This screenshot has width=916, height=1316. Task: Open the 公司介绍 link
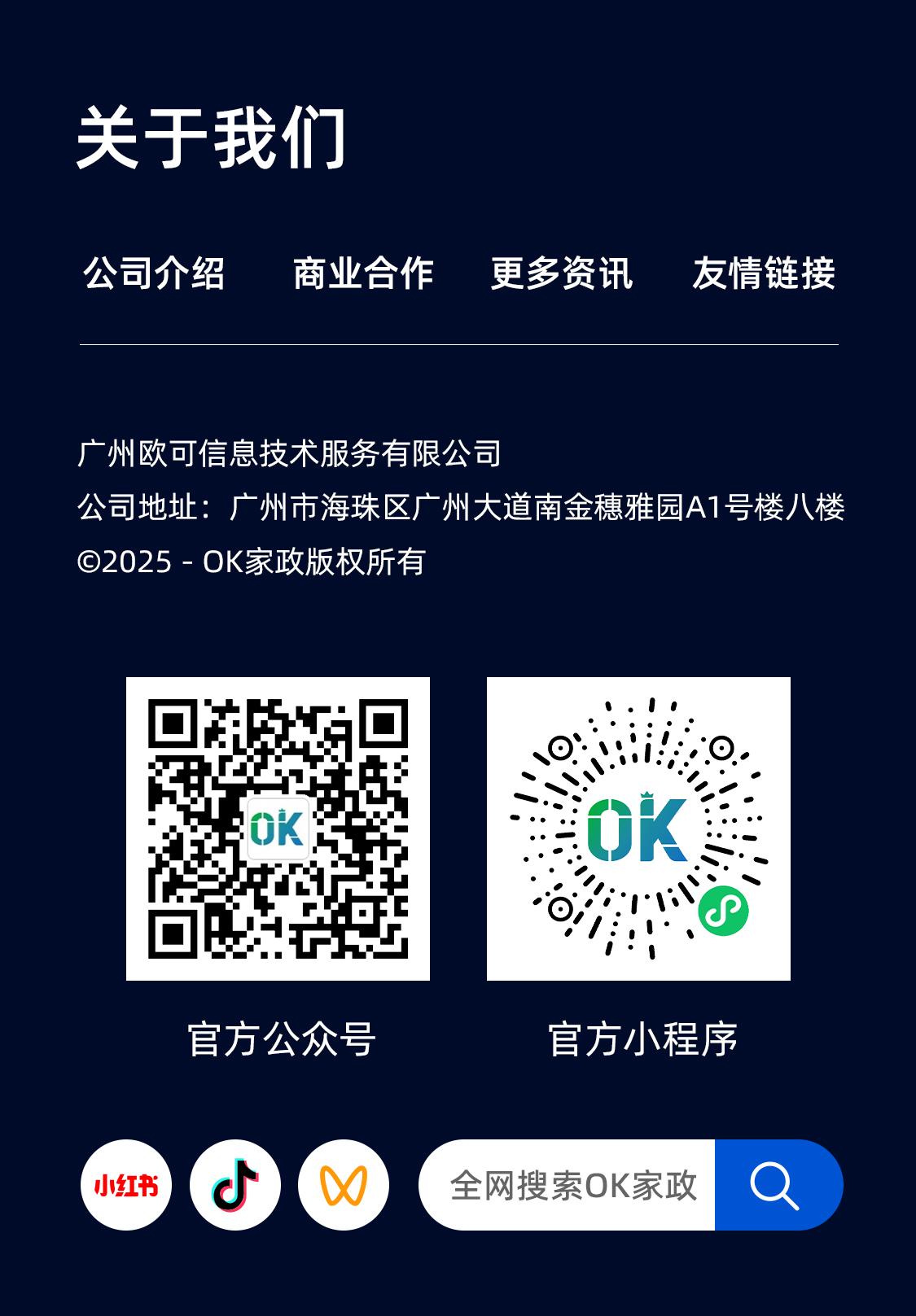click(x=156, y=275)
